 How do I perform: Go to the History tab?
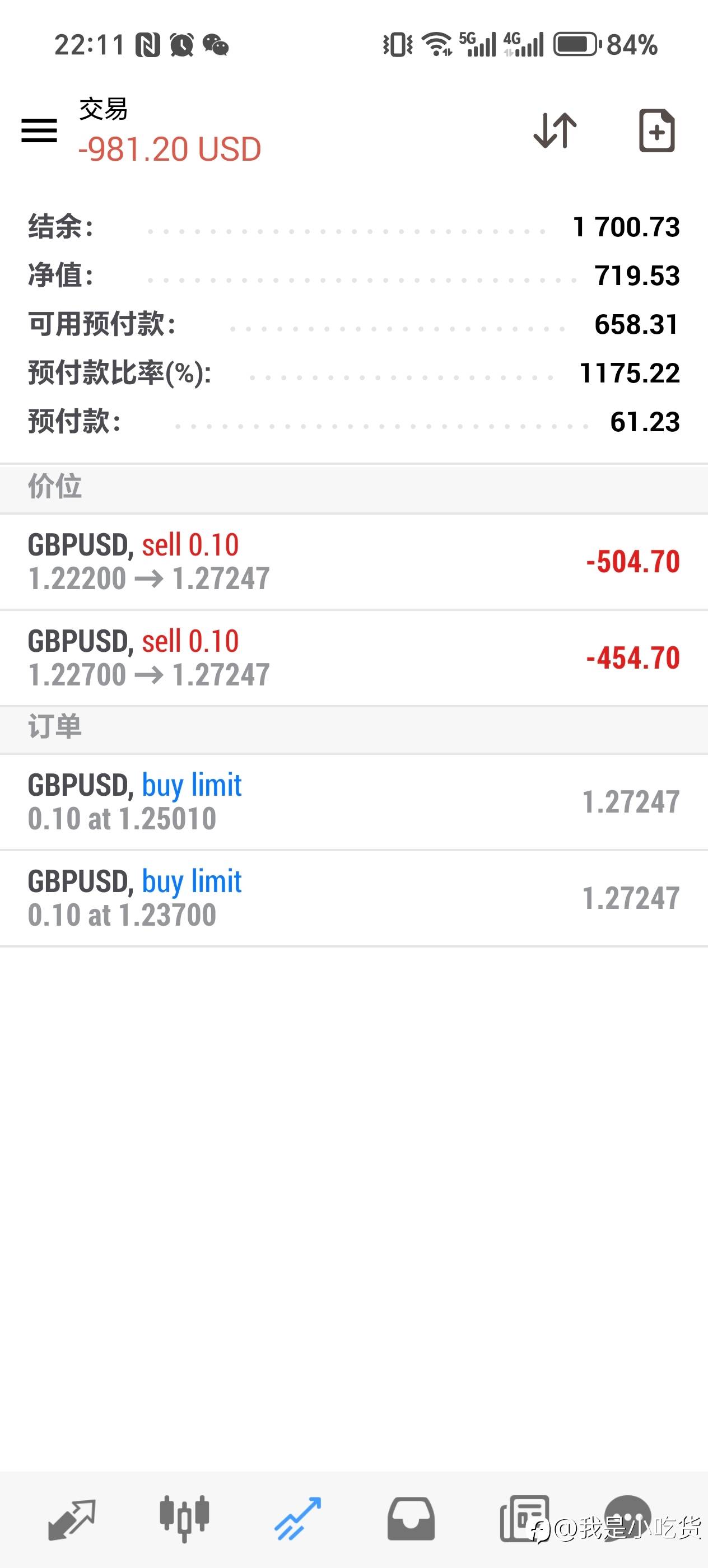click(411, 1518)
